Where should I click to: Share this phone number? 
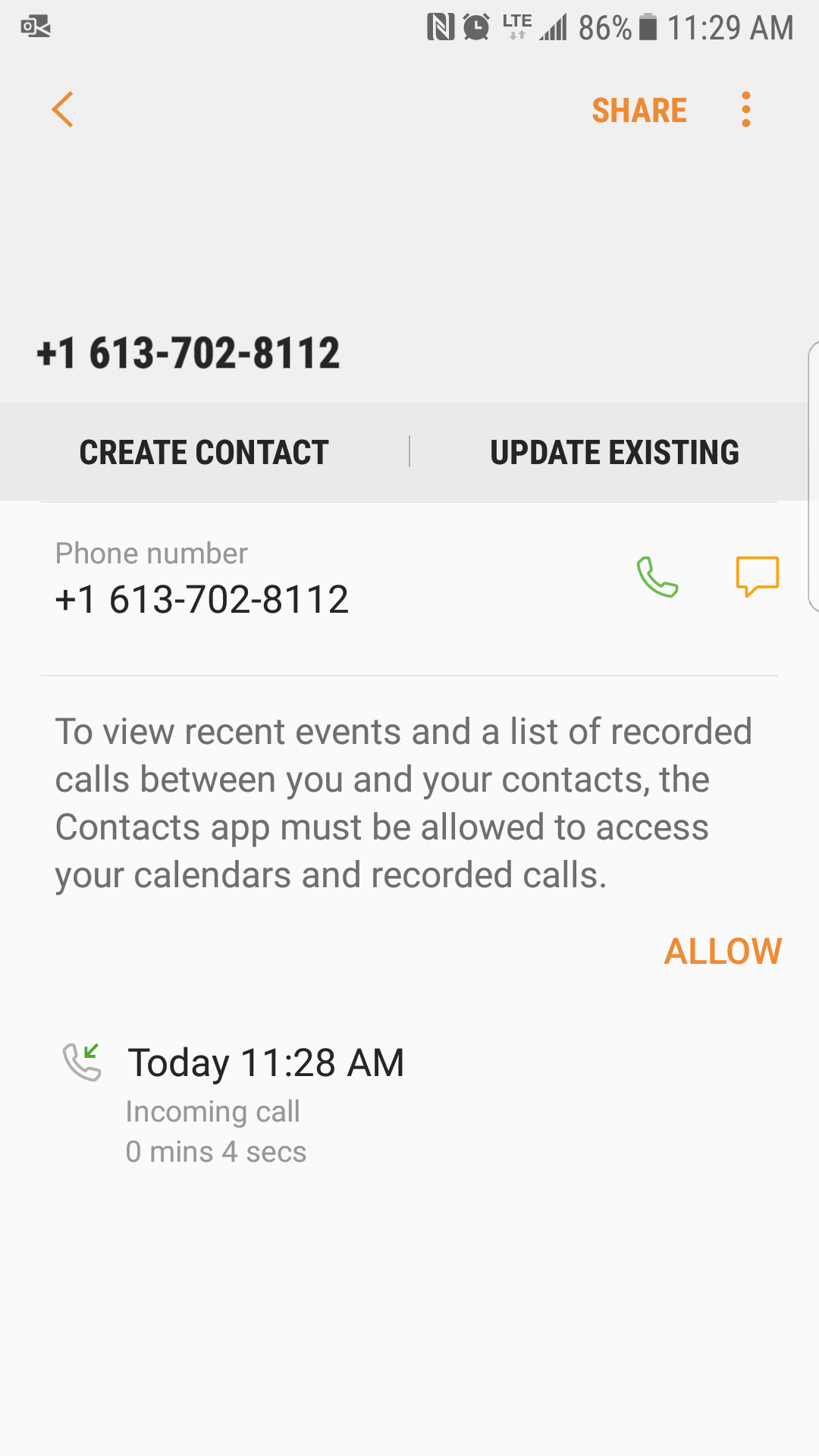[639, 111]
